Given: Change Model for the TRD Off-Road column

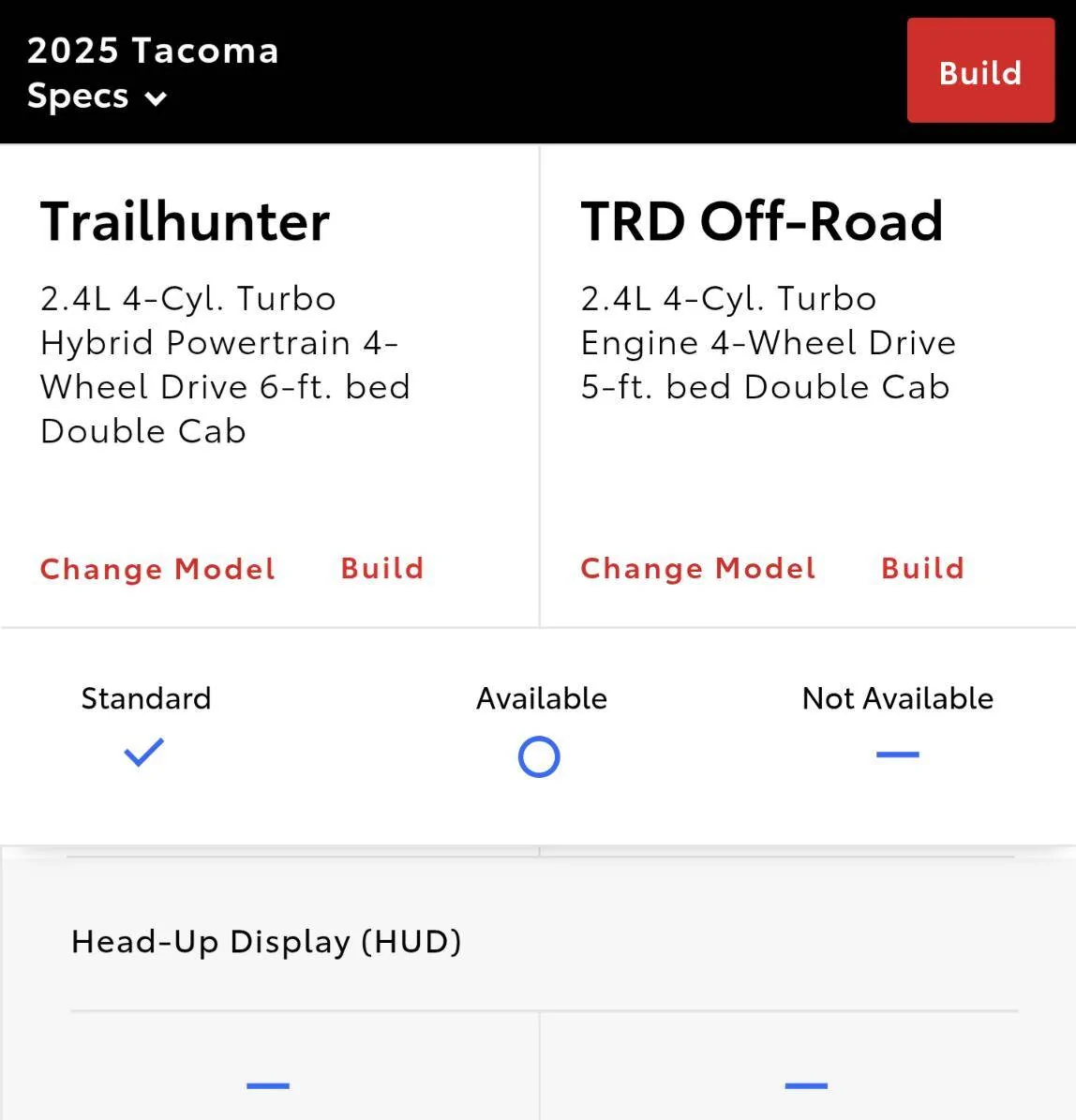Looking at the screenshot, I should point(698,569).
